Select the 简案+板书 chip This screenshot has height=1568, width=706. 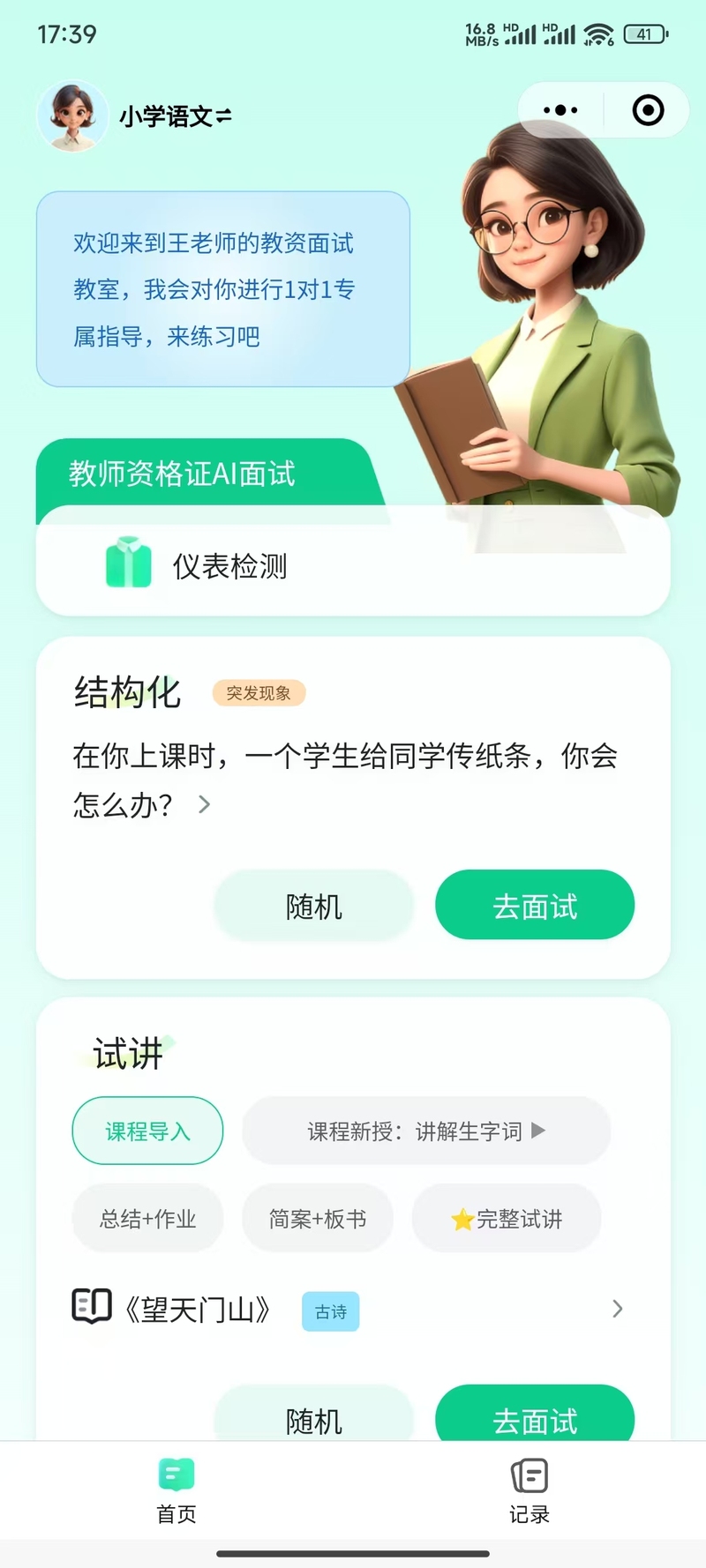[x=318, y=1219]
